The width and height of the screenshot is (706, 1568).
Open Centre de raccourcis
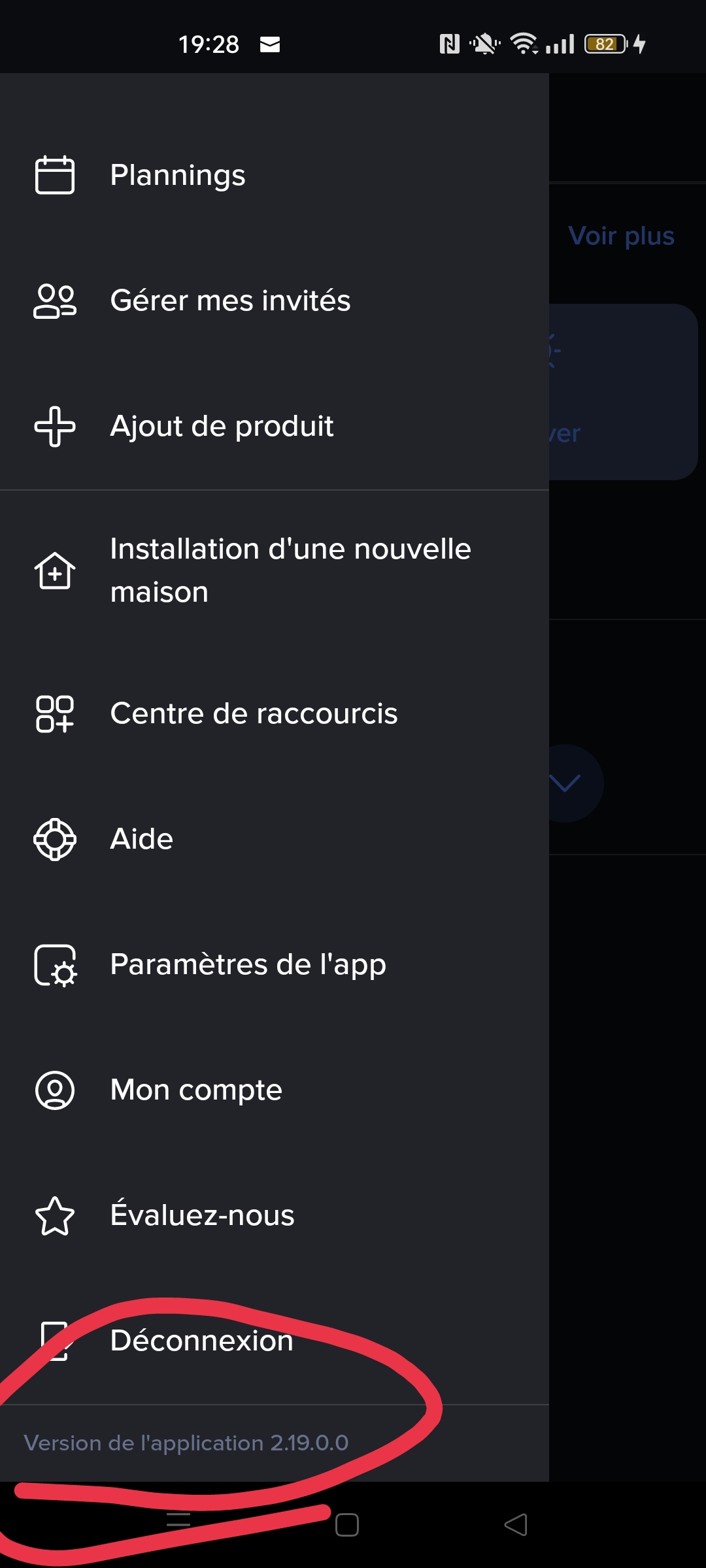point(254,713)
